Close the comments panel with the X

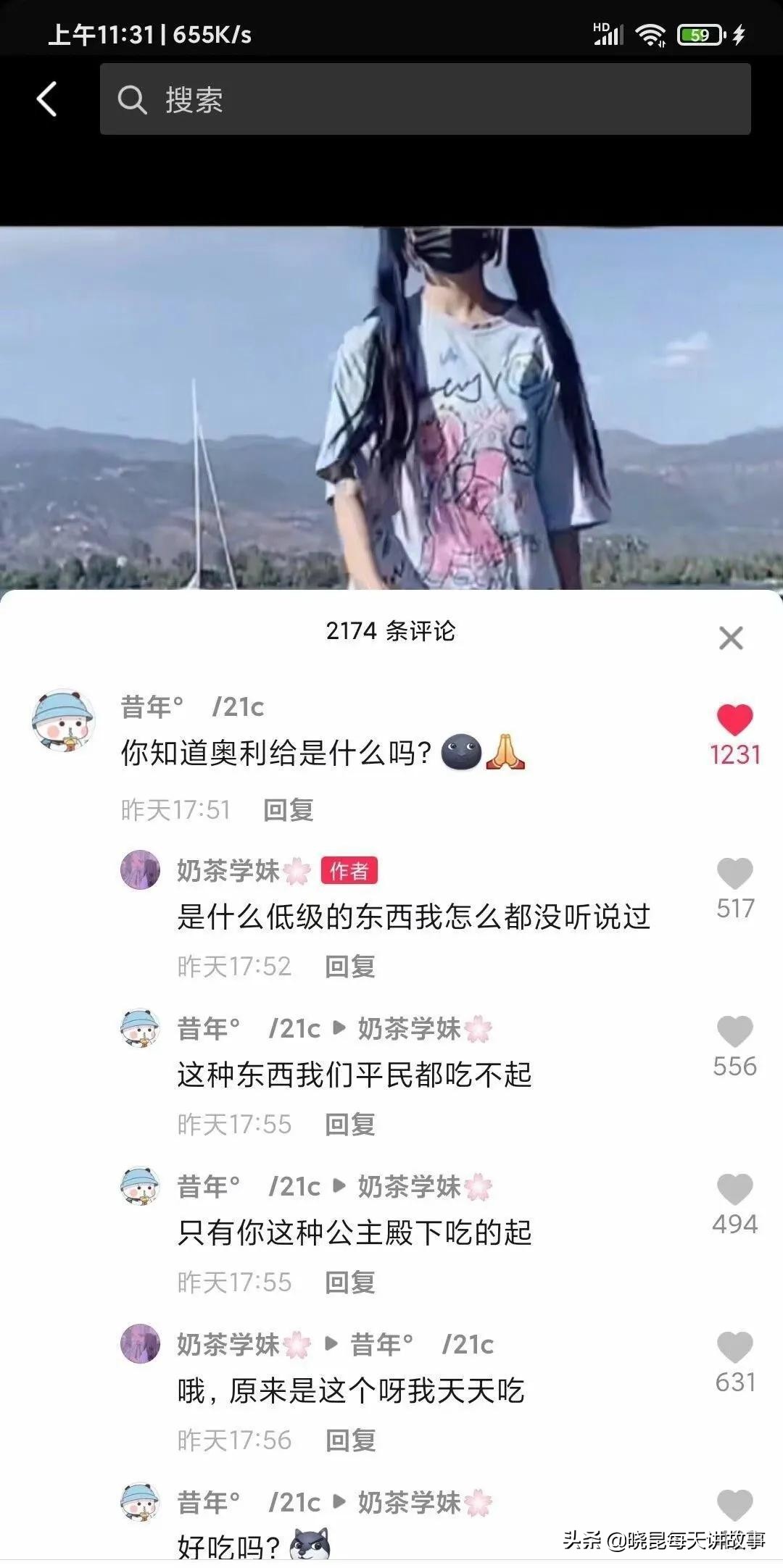click(731, 638)
